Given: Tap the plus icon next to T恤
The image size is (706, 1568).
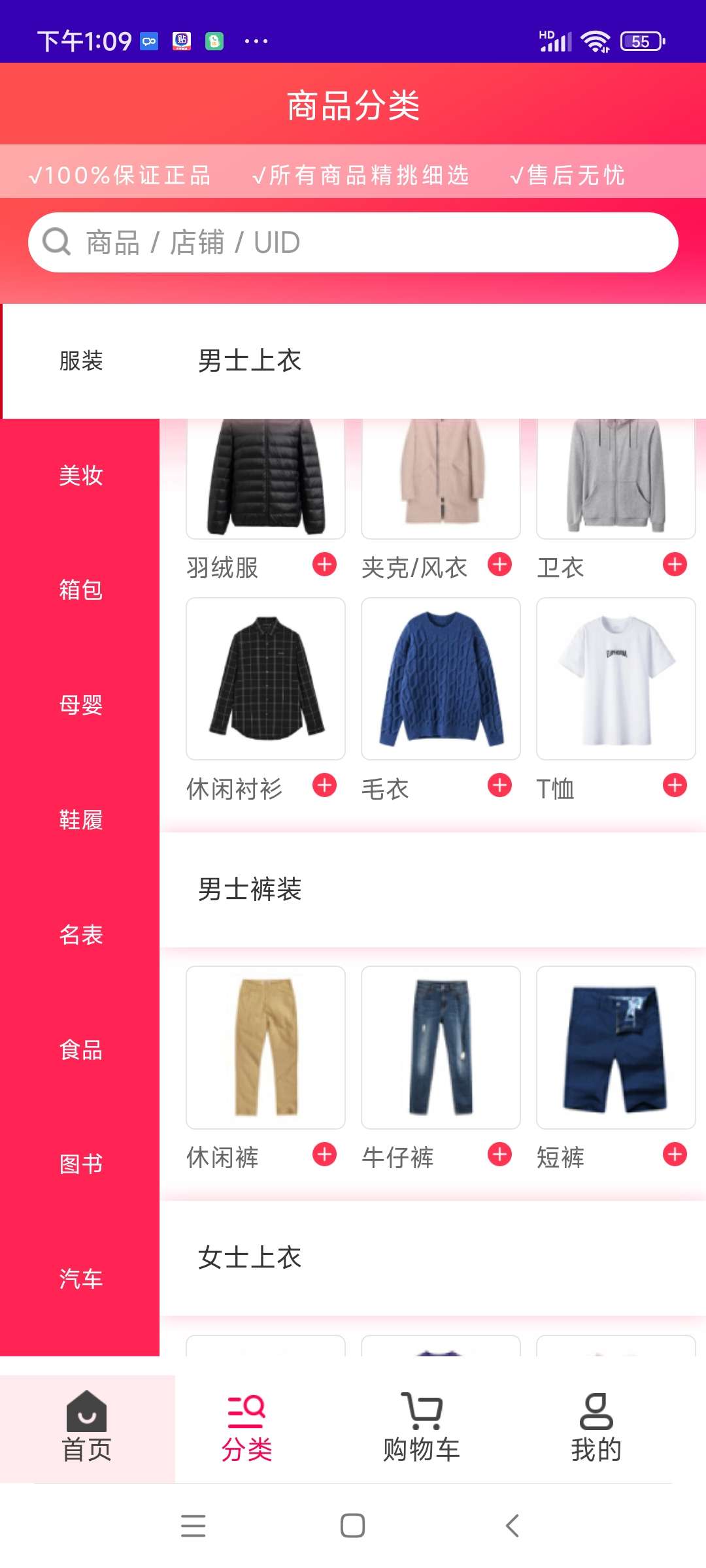Looking at the screenshot, I should [x=675, y=785].
